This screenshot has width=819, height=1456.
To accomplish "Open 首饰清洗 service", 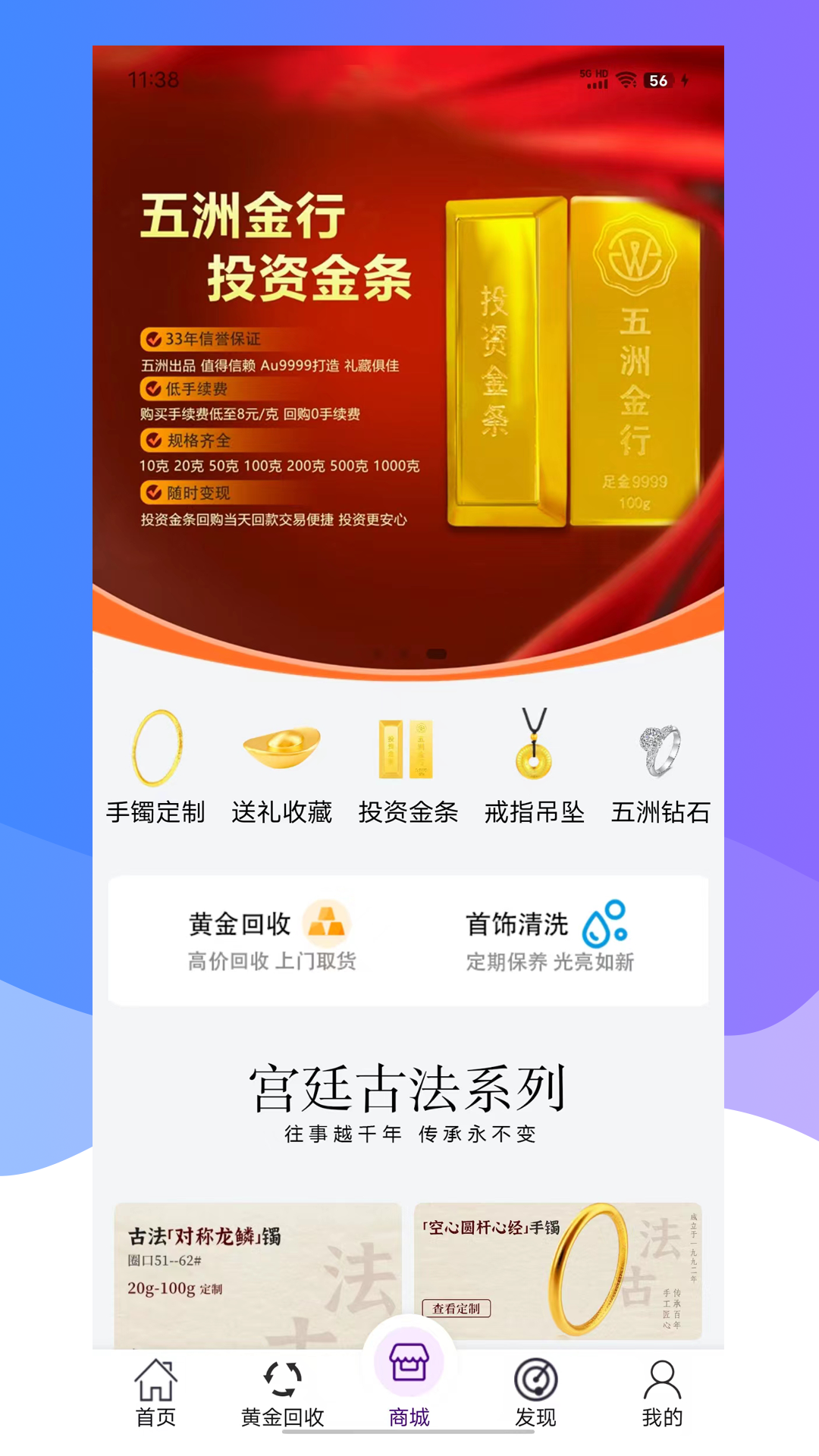I will coord(549,940).
